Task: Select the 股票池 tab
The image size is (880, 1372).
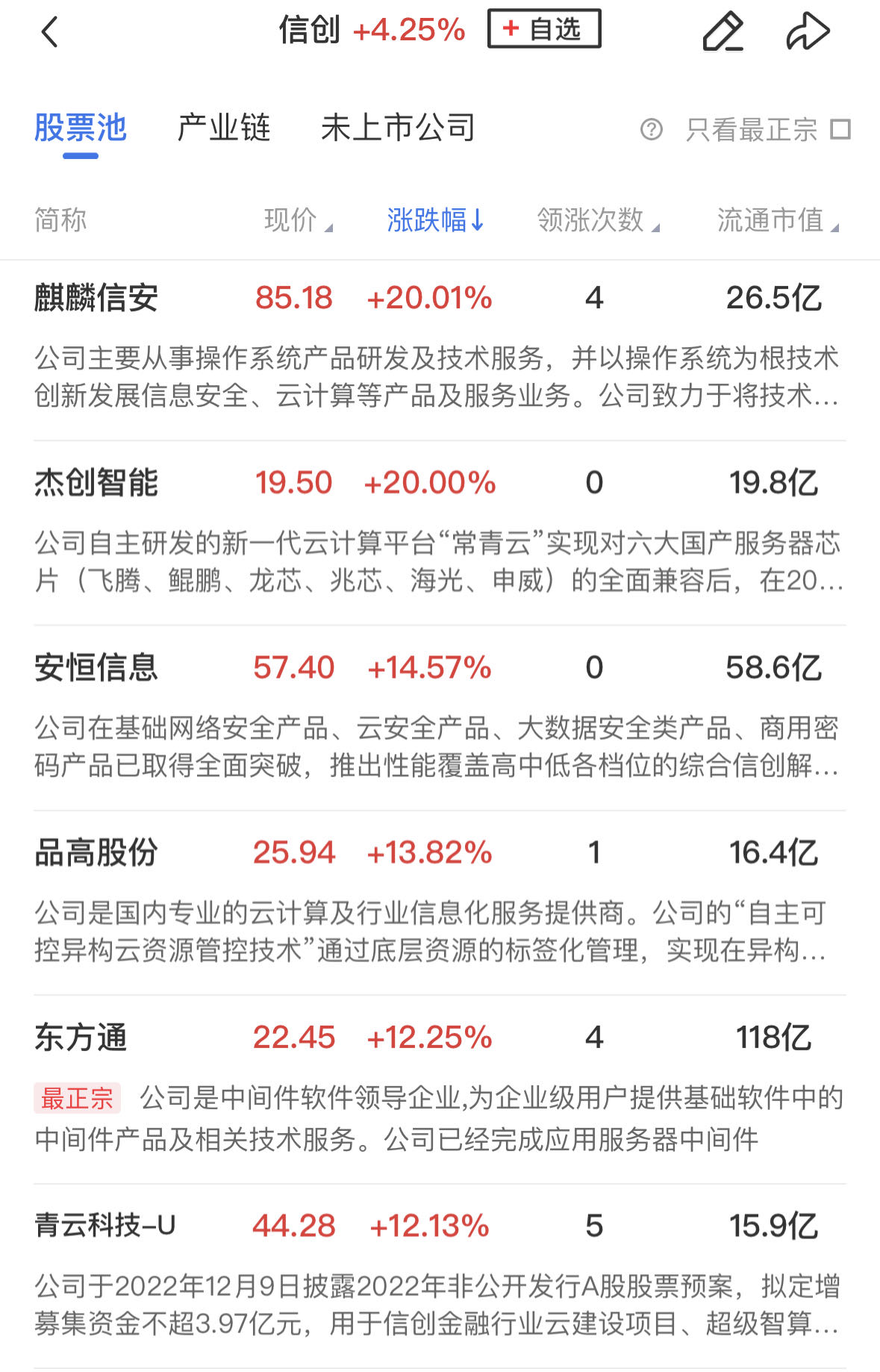Action: (x=81, y=128)
